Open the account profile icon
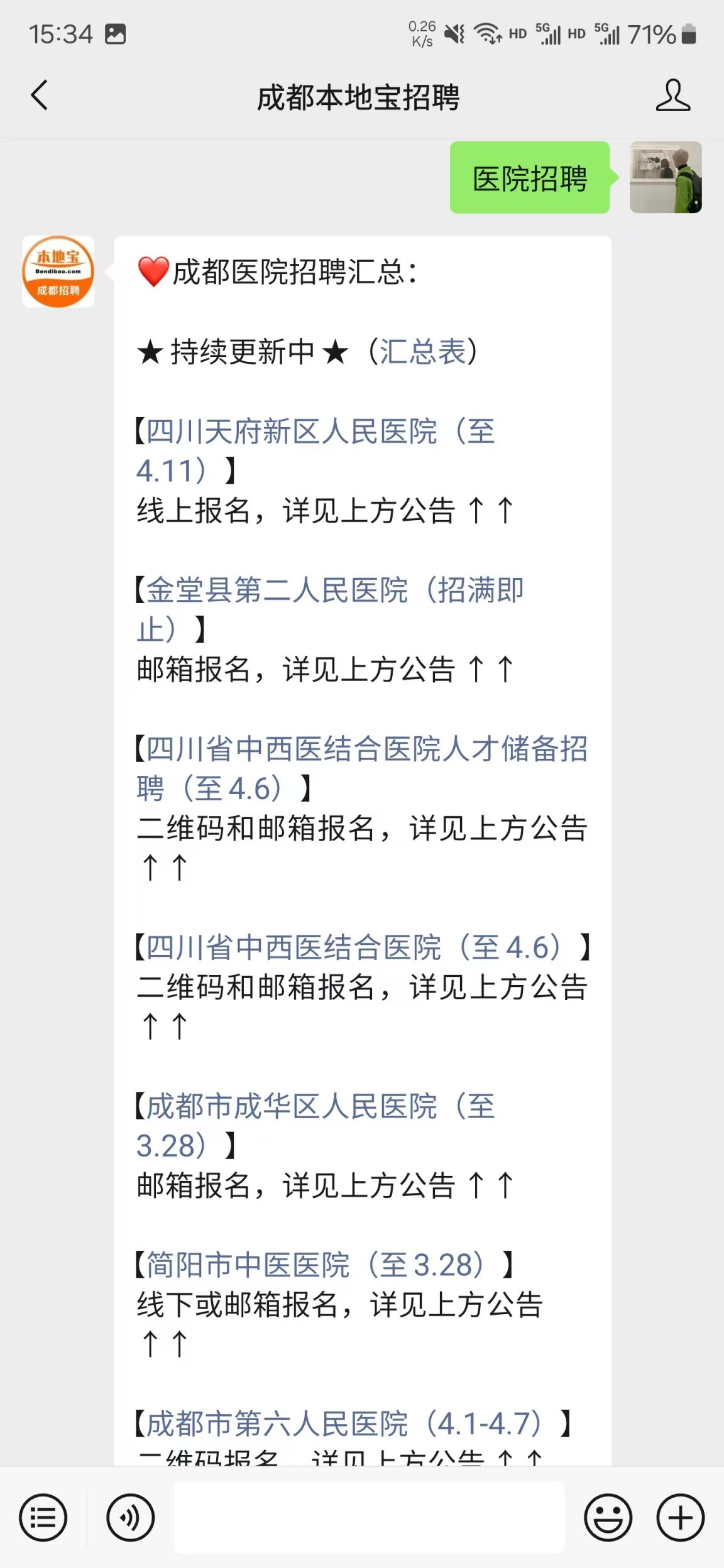 [x=672, y=96]
